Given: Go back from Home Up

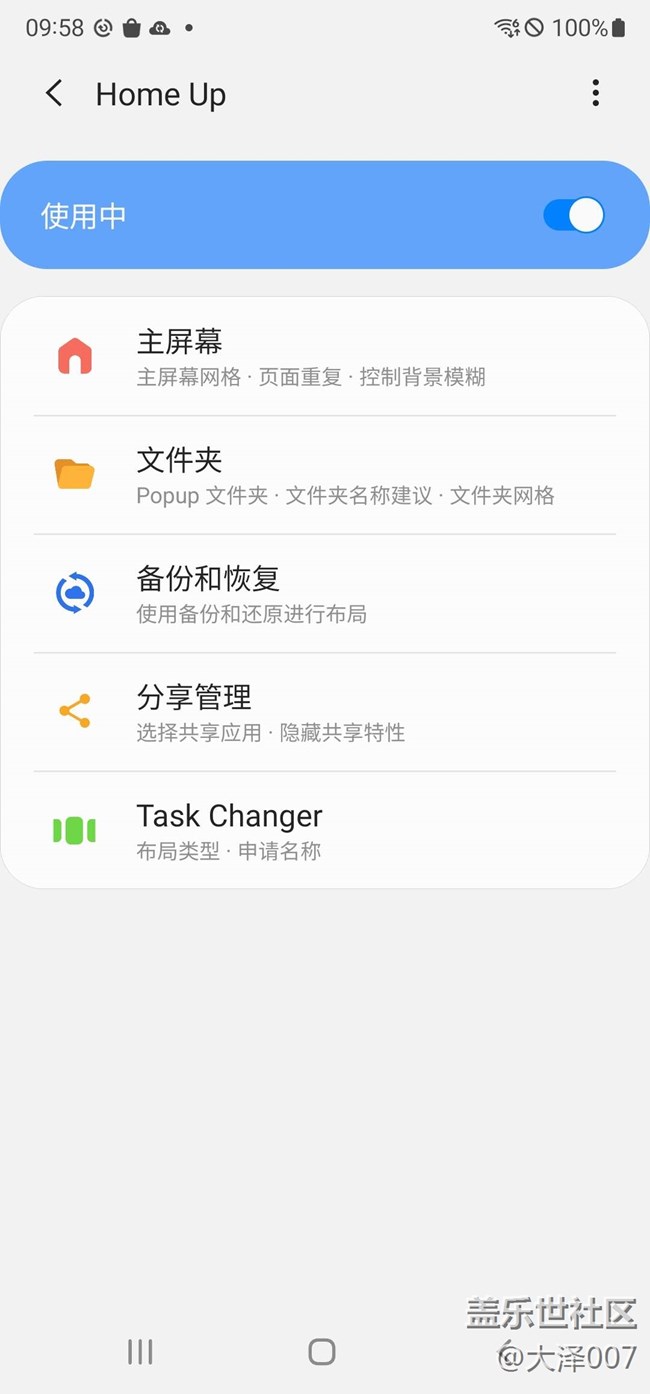Looking at the screenshot, I should pyautogui.click(x=54, y=94).
